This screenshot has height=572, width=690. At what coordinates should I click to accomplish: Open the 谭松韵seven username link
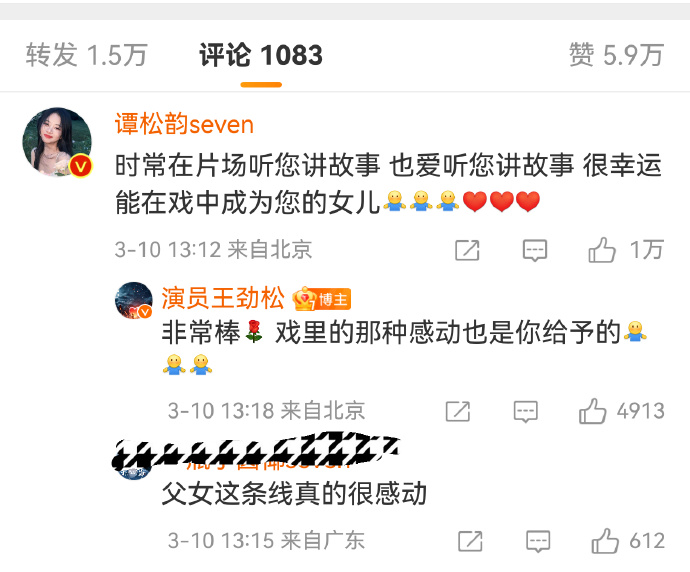184,125
